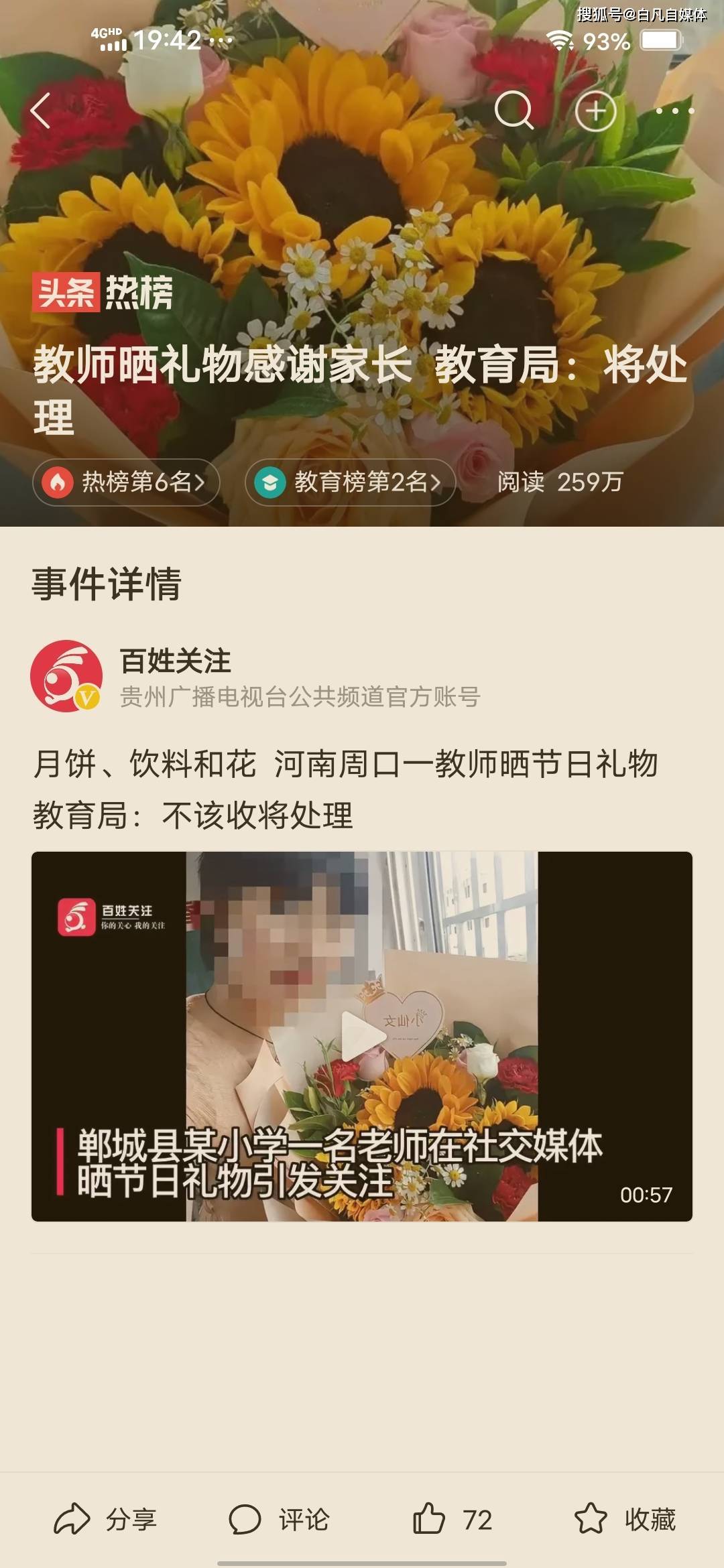Open the three-dot overflow menu
724x1568 pixels.
[x=674, y=111]
